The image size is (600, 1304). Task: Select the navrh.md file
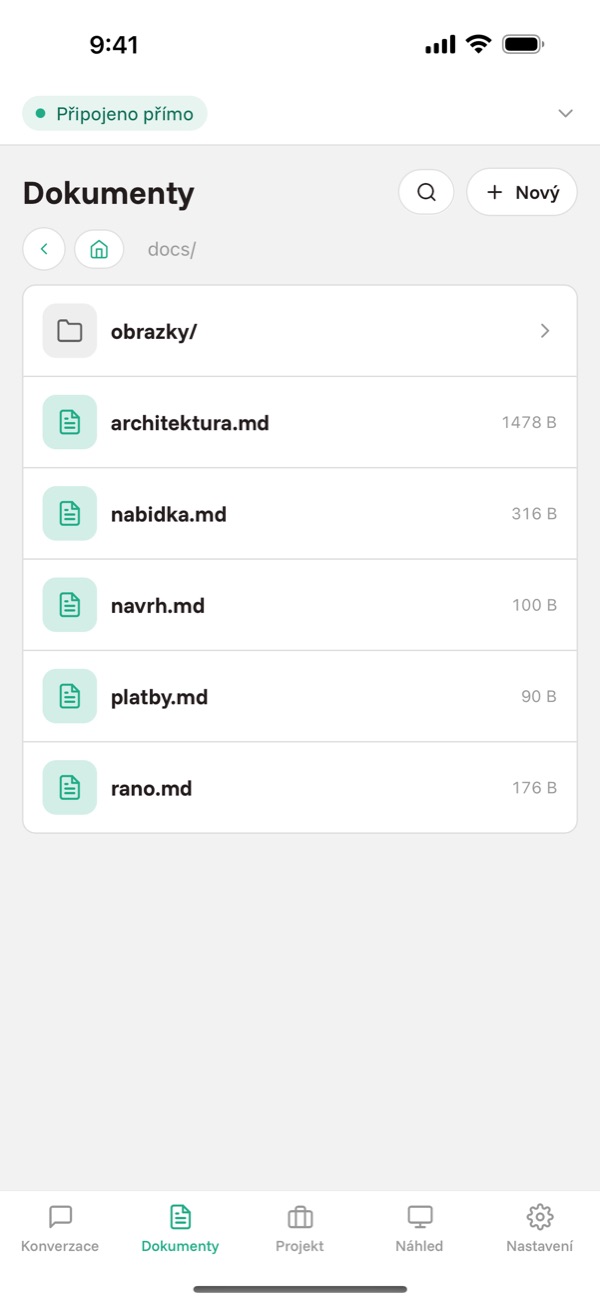(300, 605)
